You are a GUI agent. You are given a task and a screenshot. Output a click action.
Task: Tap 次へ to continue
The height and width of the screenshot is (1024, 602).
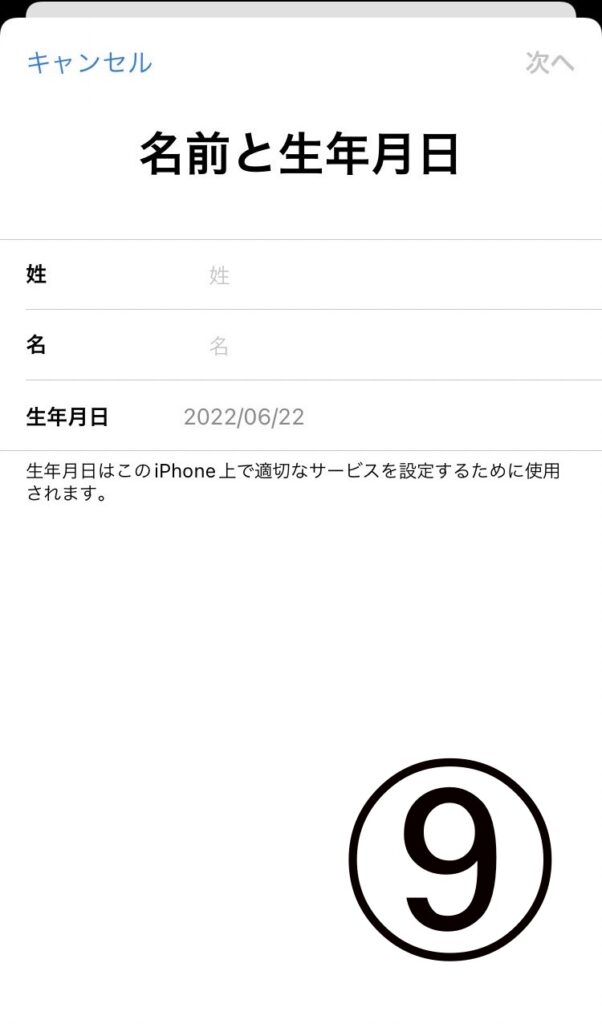pos(549,62)
